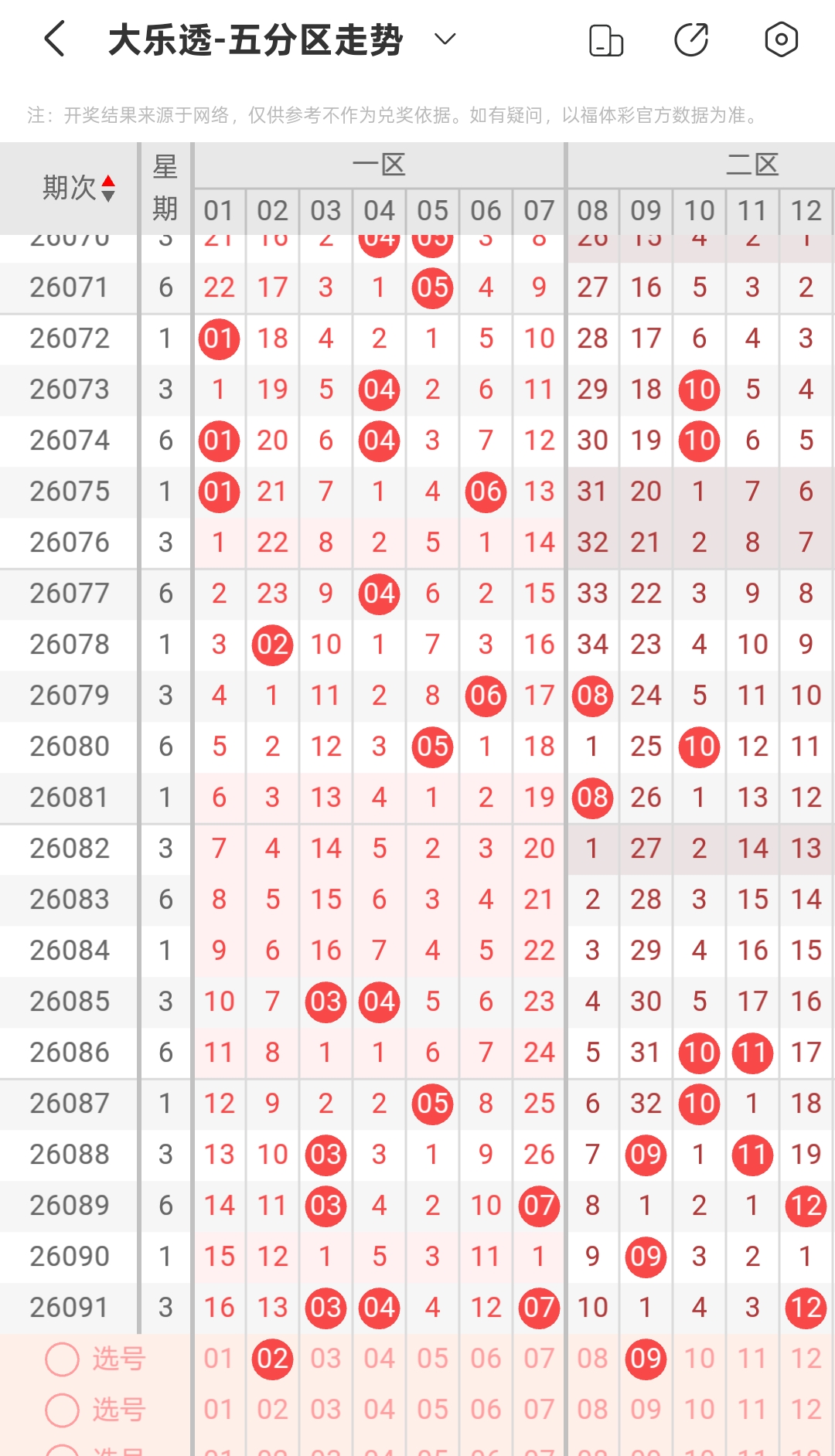Pick number 12 in the first selection row

coord(806,1359)
